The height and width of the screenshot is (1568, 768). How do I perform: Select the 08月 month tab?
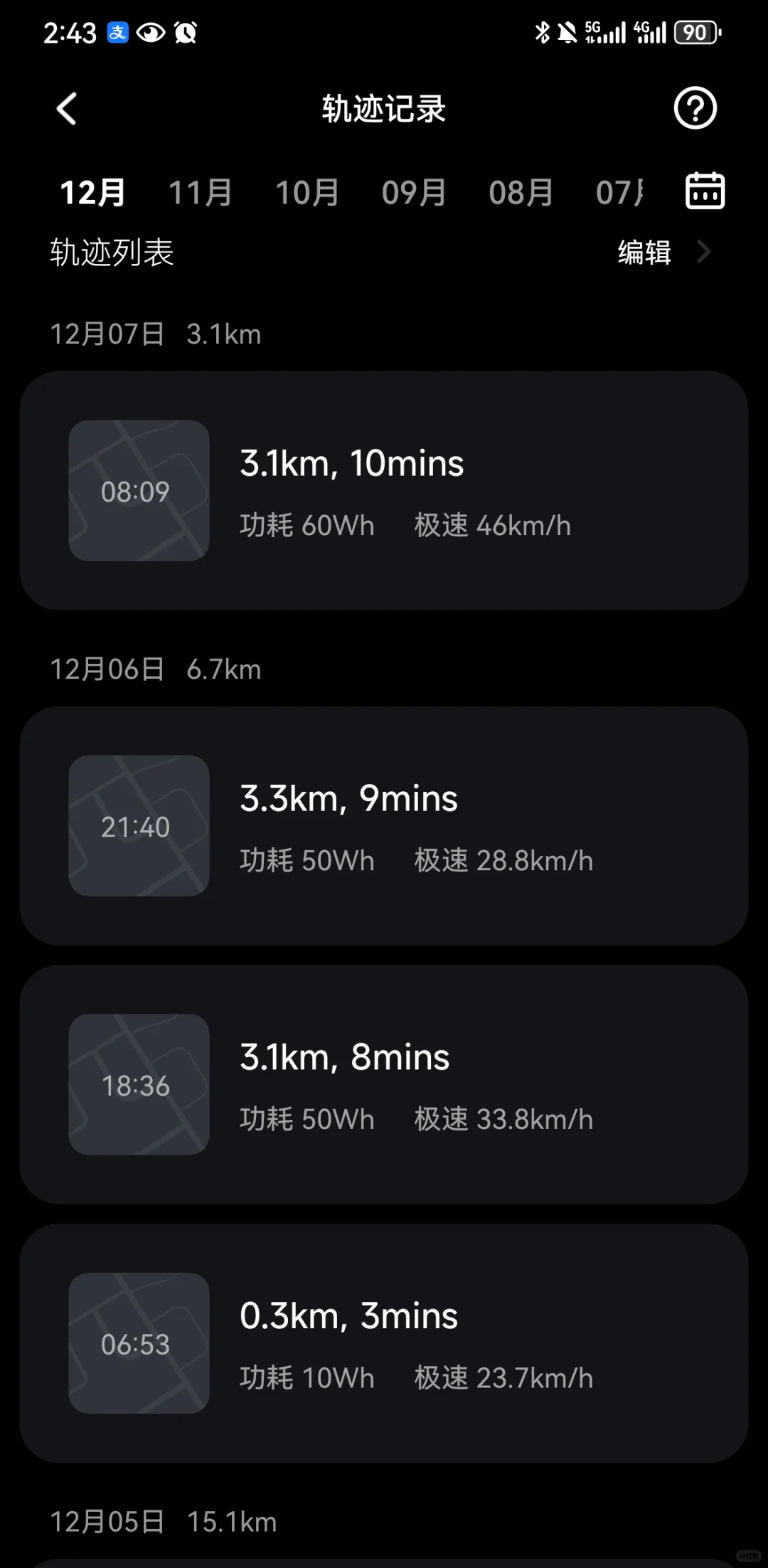click(521, 193)
